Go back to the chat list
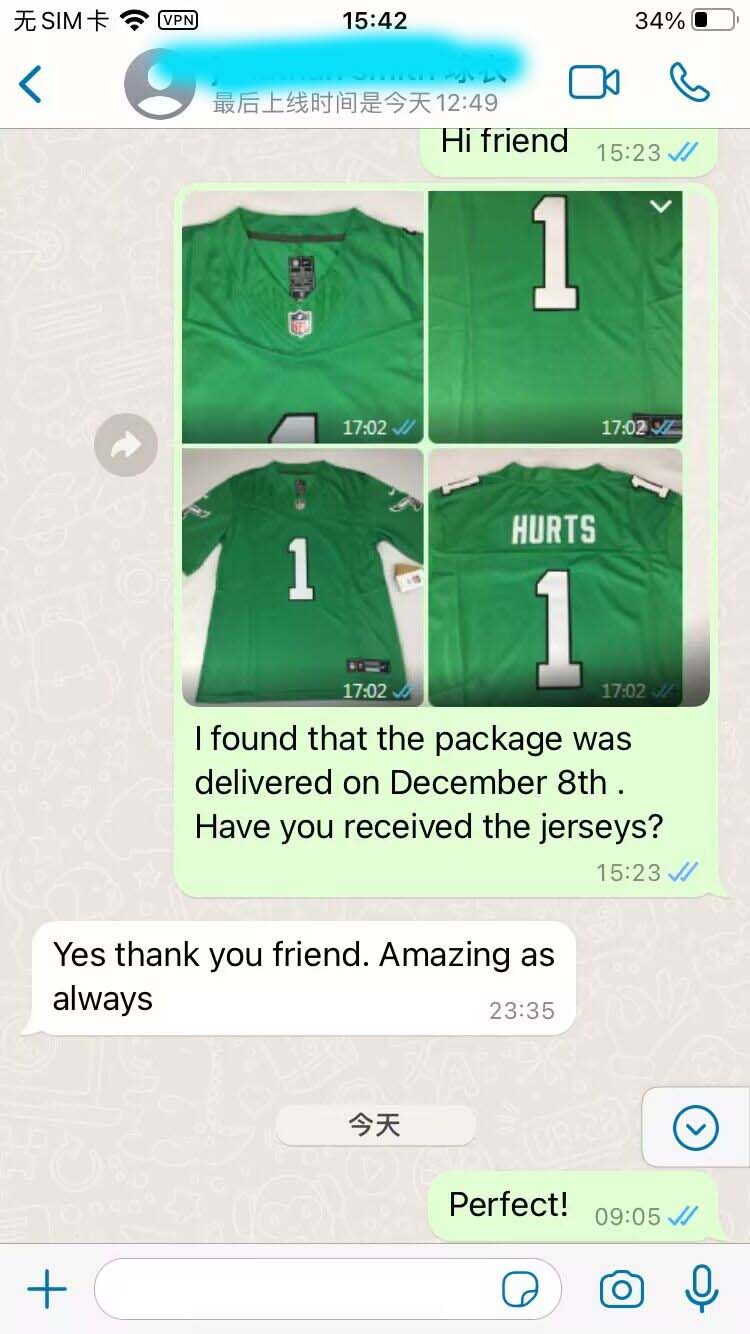This screenshot has width=750, height=1334. coord(32,84)
